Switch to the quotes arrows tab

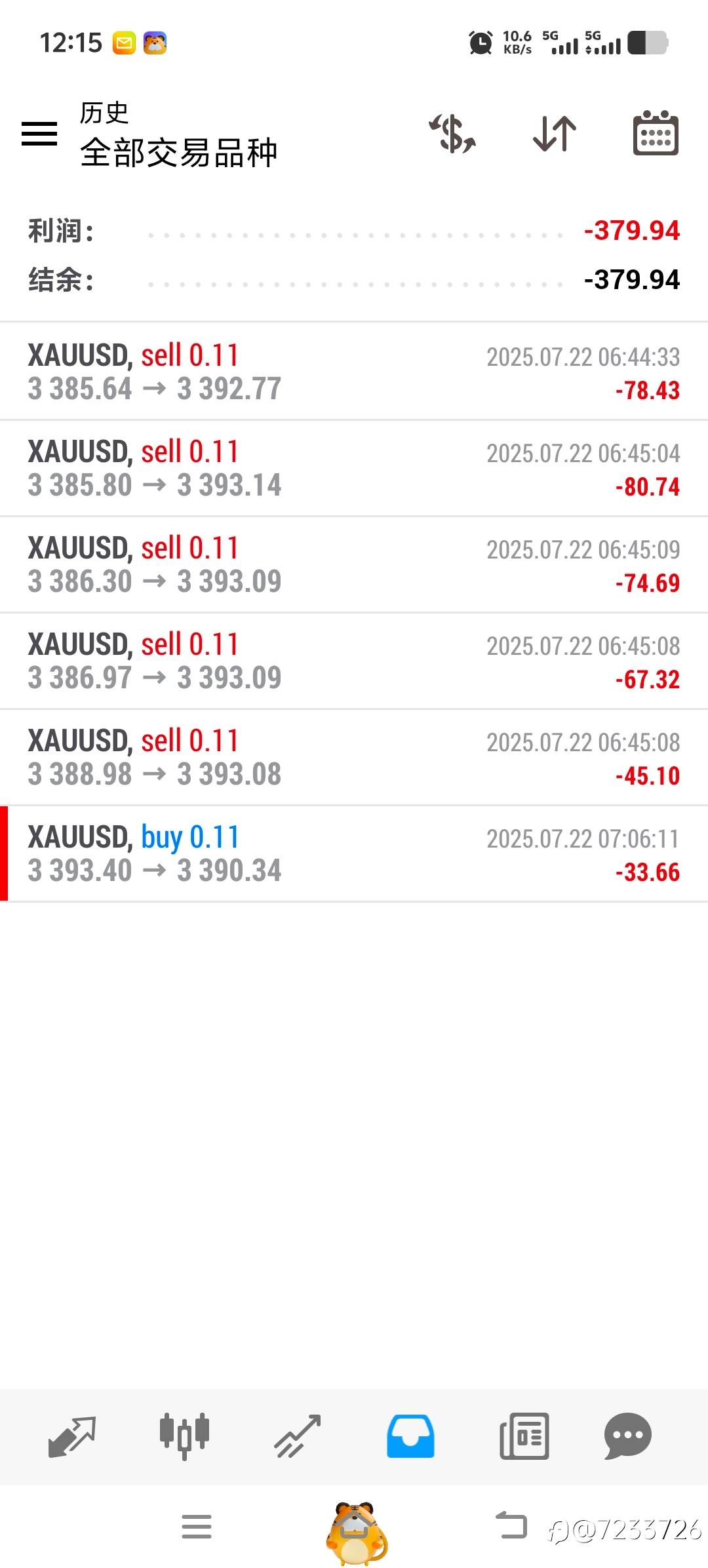pos(72,1436)
